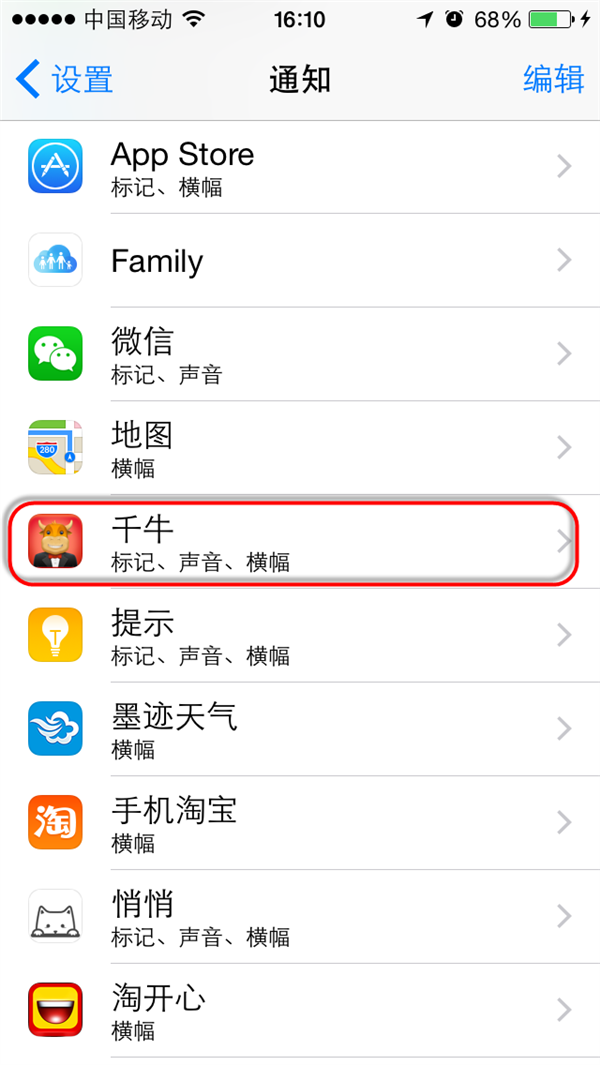Open 微信 notification settings
The image size is (600, 1065).
click(300, 354)
